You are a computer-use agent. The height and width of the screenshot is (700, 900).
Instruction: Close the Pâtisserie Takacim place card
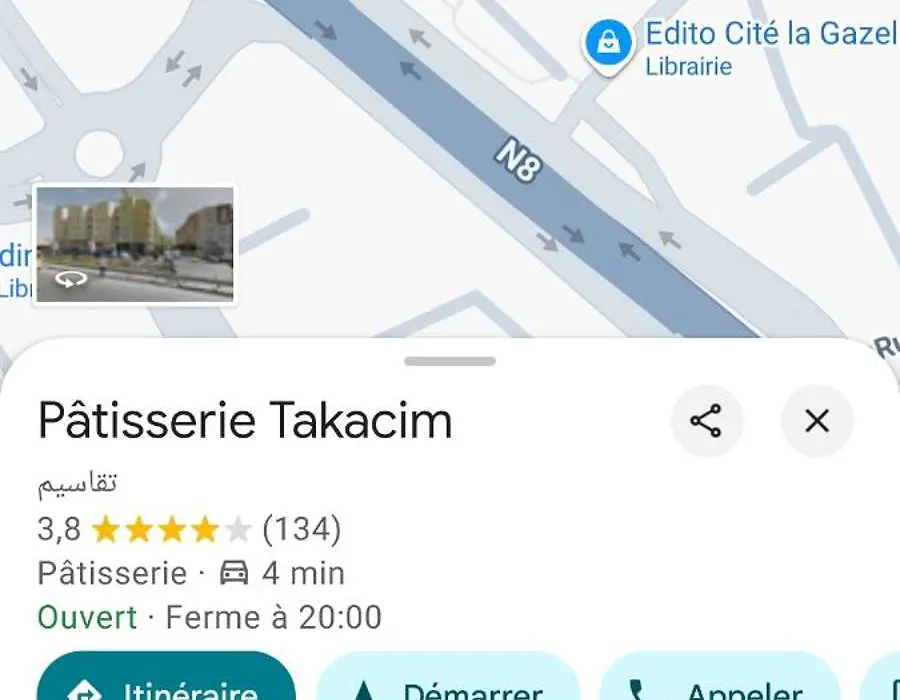pyautogui.click(x=817, y=421)
